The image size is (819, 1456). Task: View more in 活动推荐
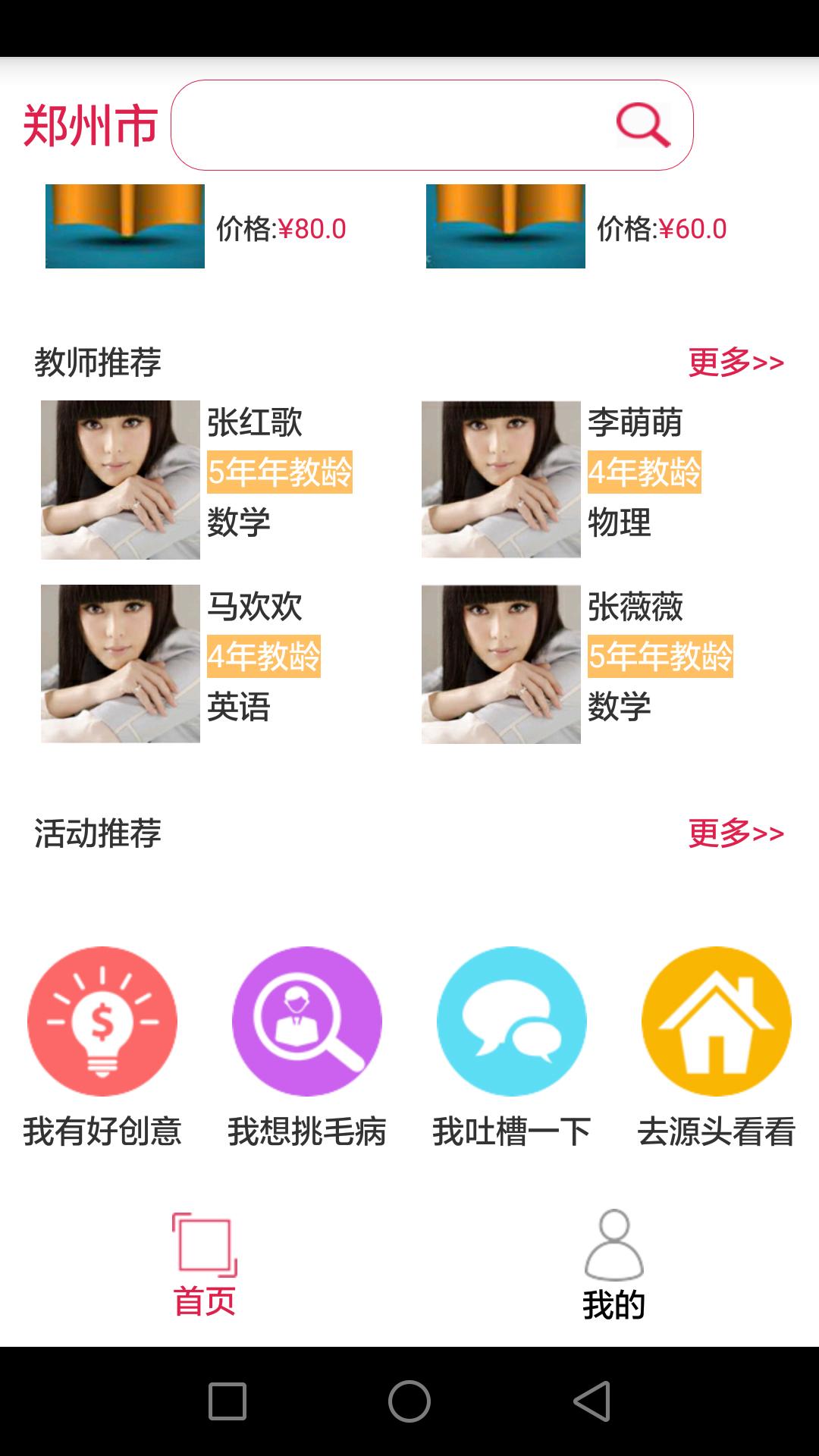click(736, 833)
